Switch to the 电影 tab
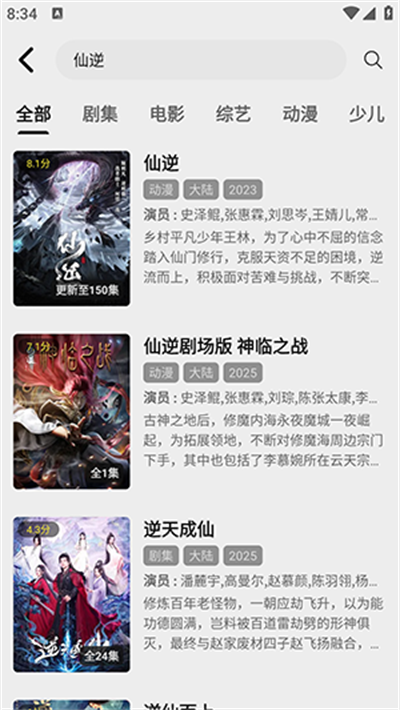This screenshot has height=710, width=400. tap(167, 114)
